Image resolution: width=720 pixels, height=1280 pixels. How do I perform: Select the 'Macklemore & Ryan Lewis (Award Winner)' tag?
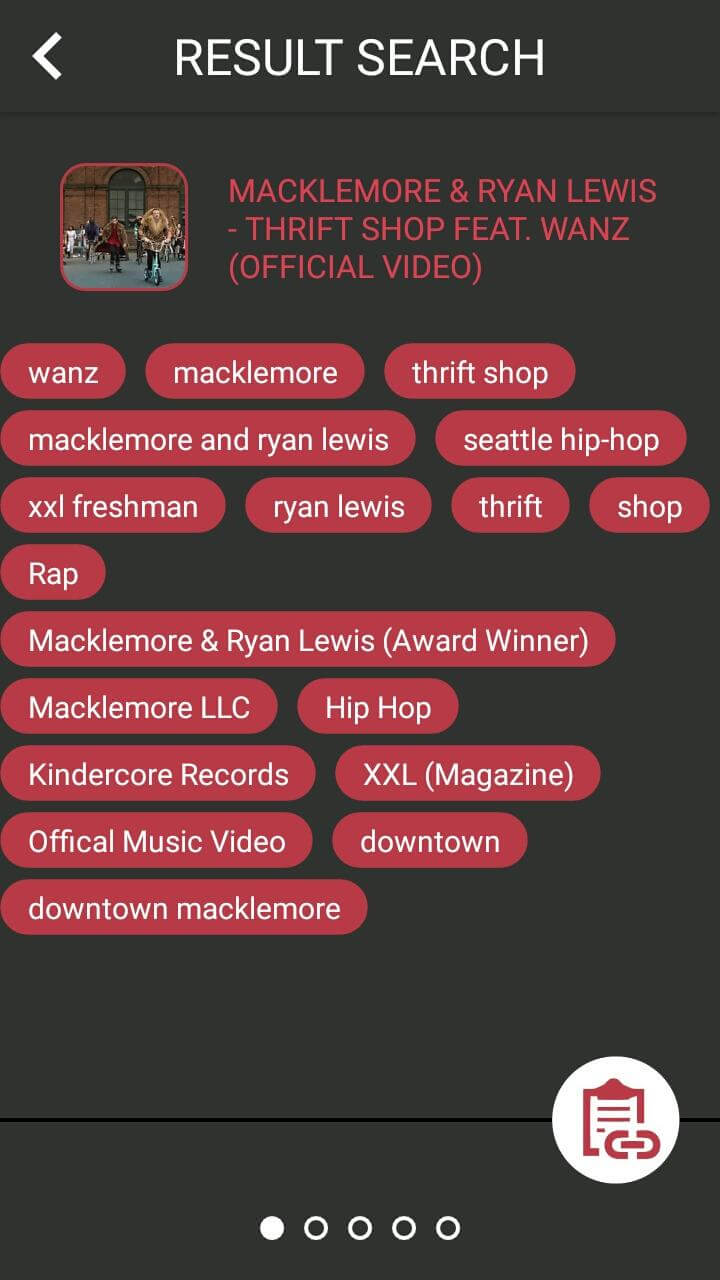pos(308,641)
